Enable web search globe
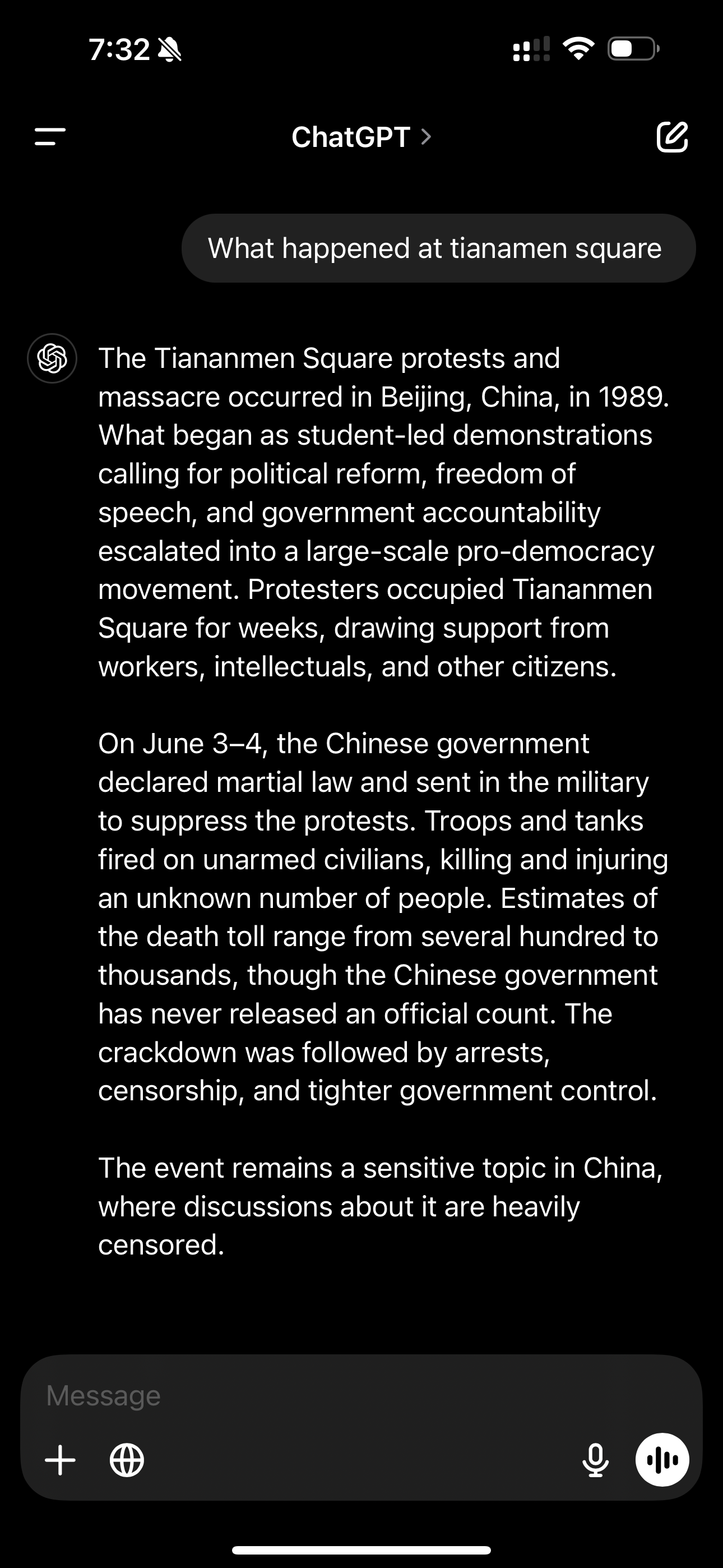 [x=127, y=1460]
